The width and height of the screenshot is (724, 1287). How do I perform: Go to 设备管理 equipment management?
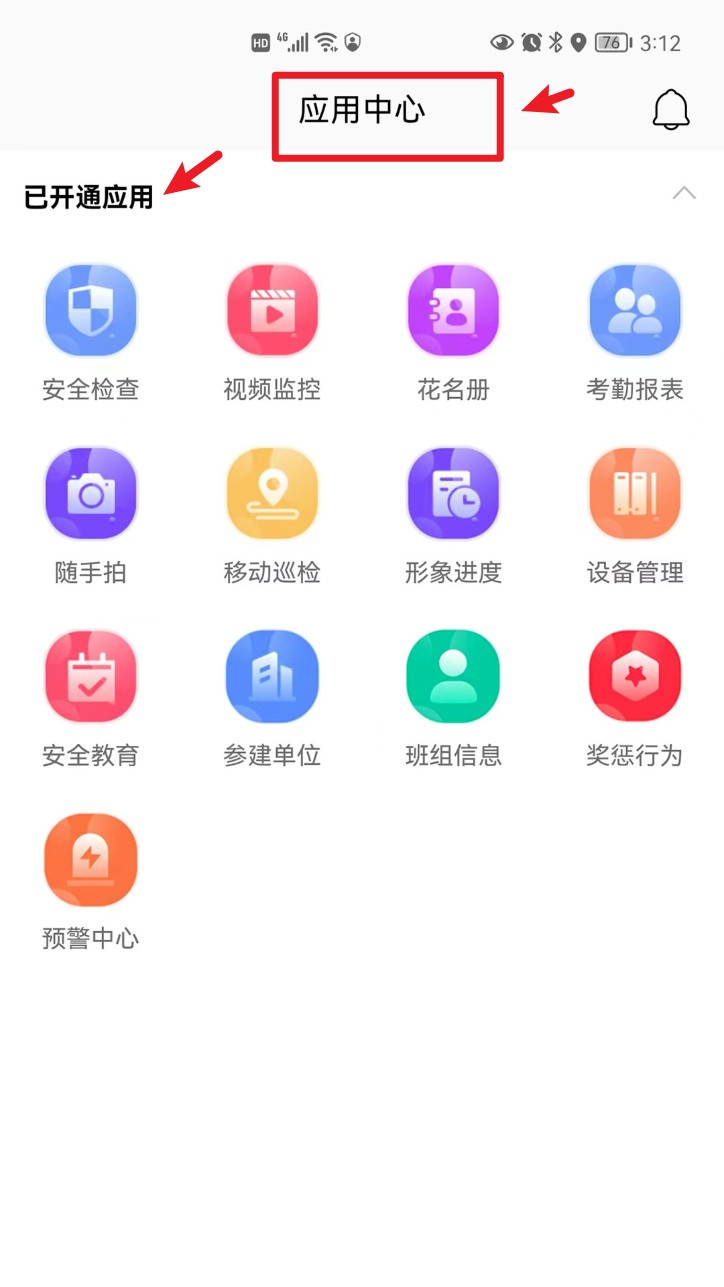[634, 494]
